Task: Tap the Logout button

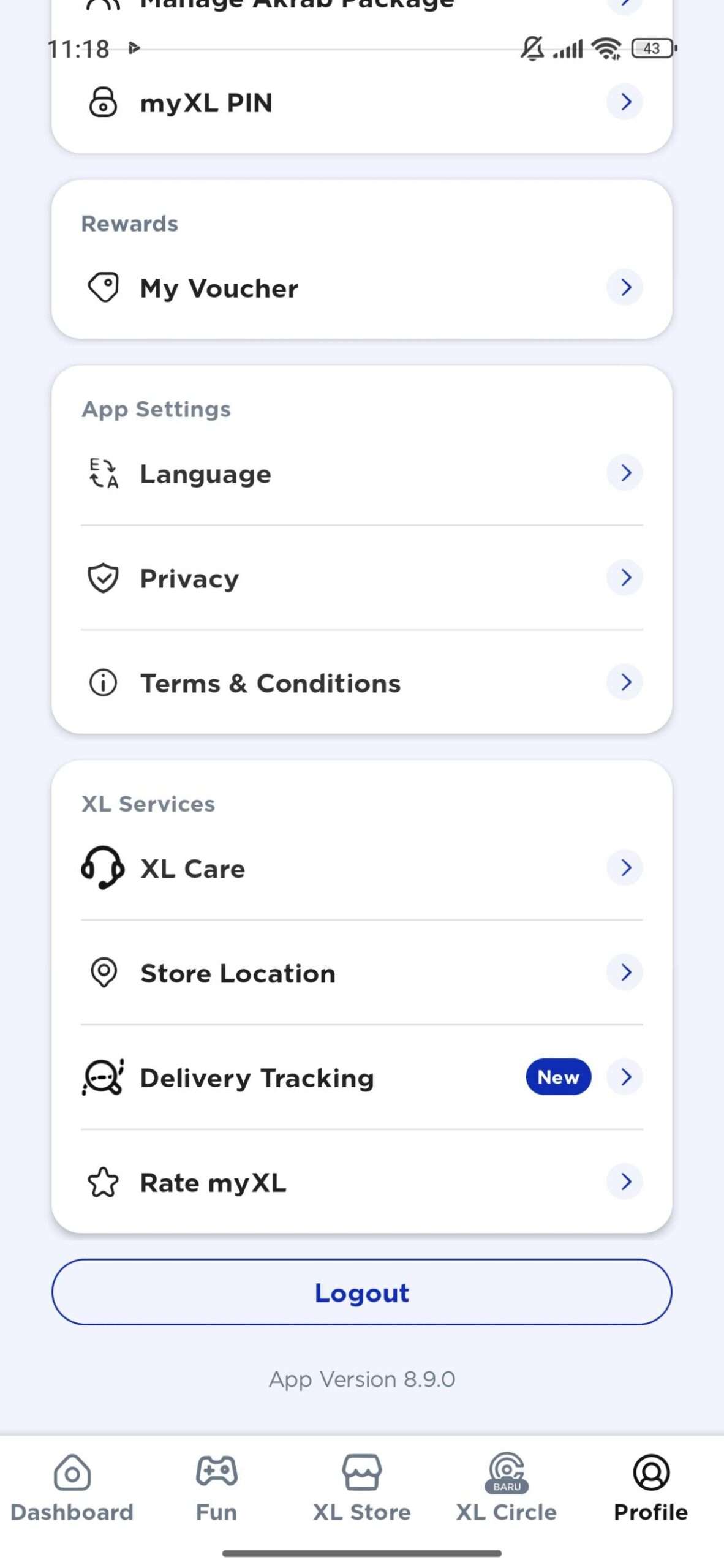Action: pos(361,1292)
